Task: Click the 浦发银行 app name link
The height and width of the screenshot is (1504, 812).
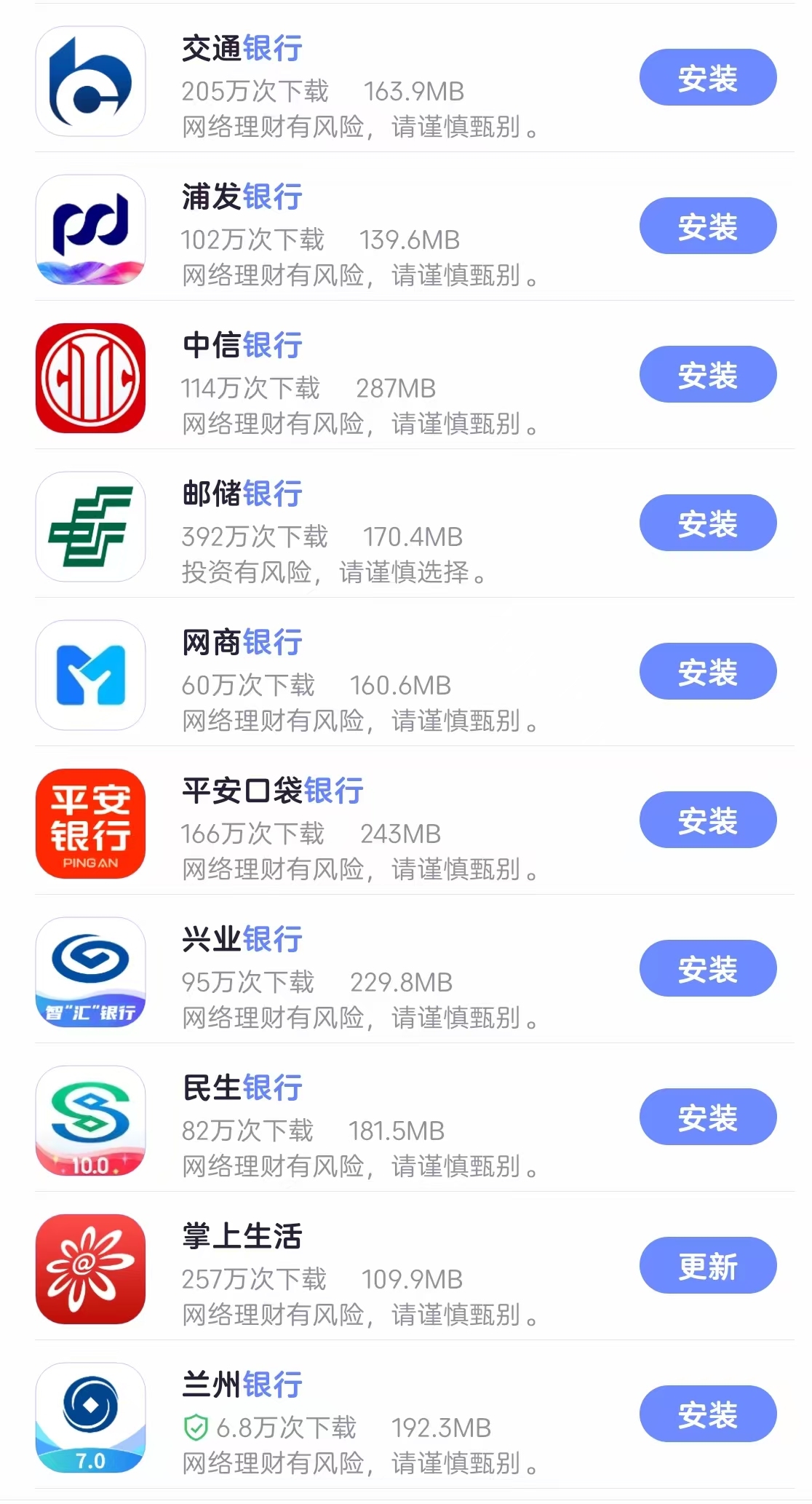Action: pyautogui.click(x=242, y=197)
